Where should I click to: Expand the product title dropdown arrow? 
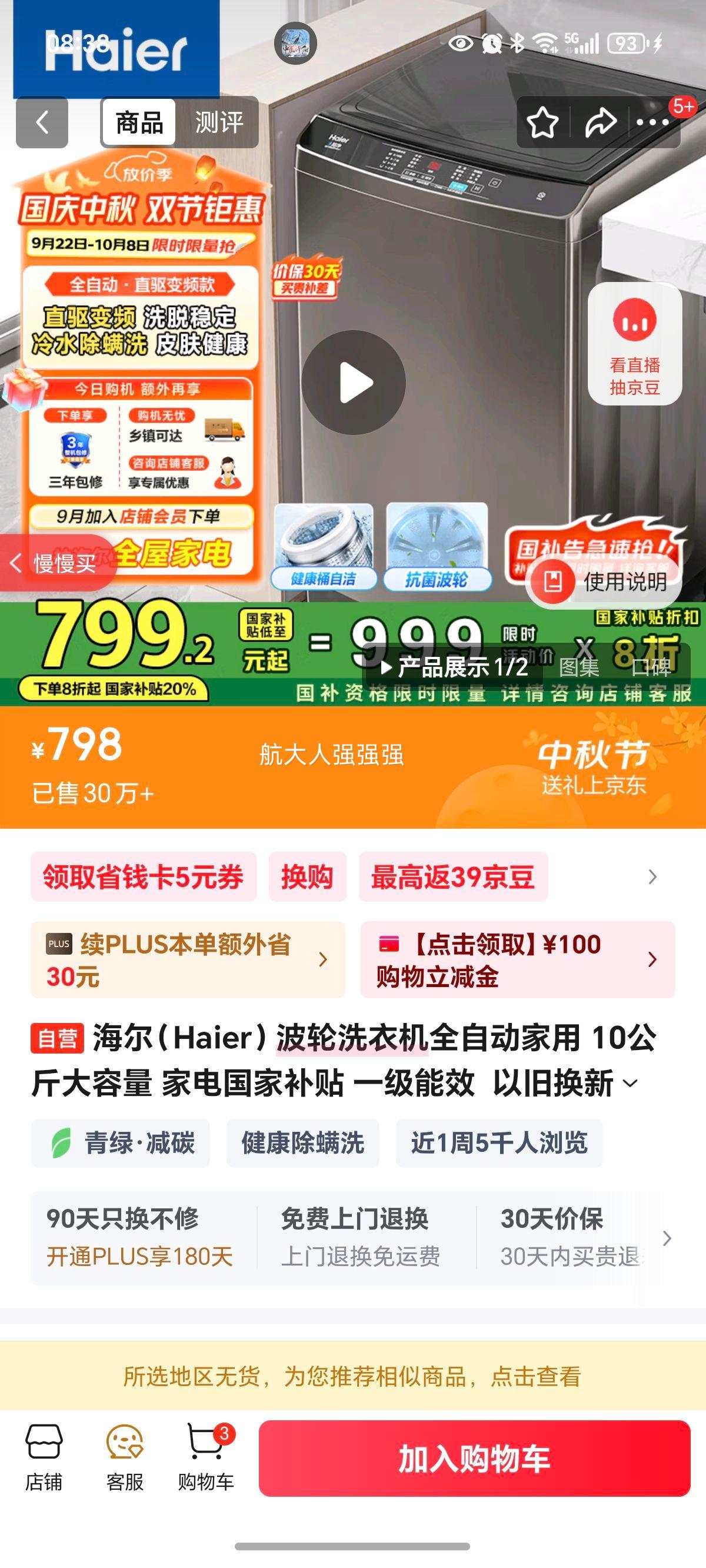[x=631, y=1084]
